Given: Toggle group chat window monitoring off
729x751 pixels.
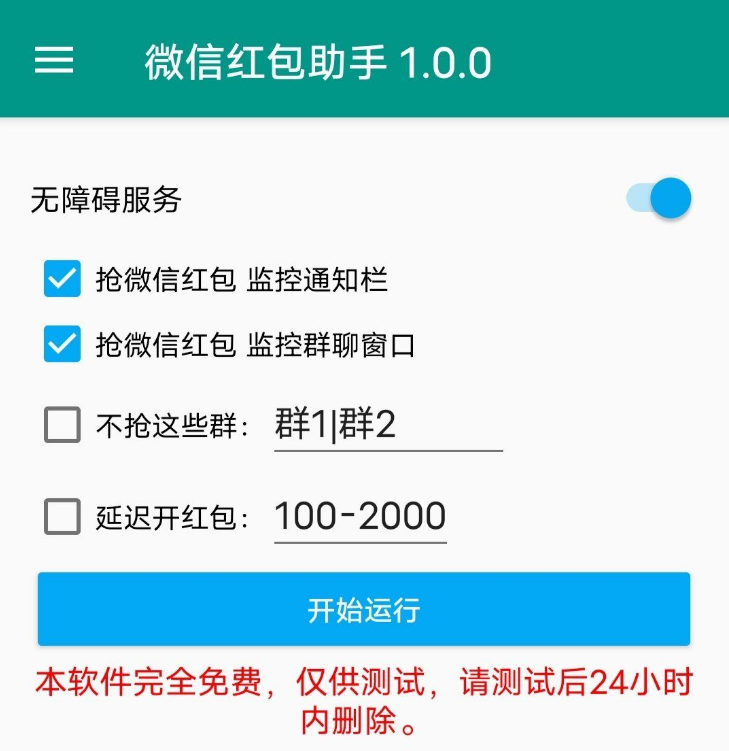Looking at the screenshot, I should 61,344.
